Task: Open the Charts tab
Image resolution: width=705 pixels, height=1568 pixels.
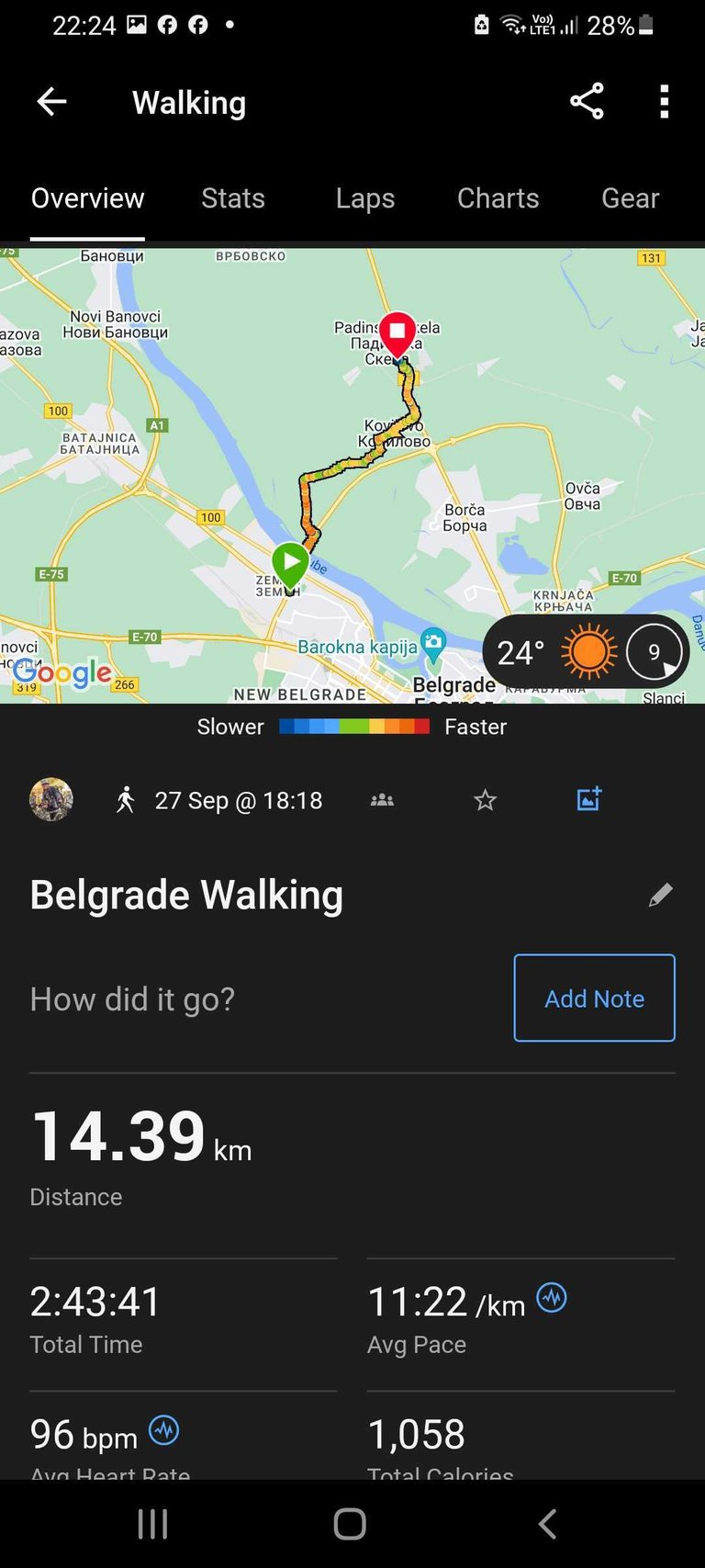Action: (x=498, y=198)
